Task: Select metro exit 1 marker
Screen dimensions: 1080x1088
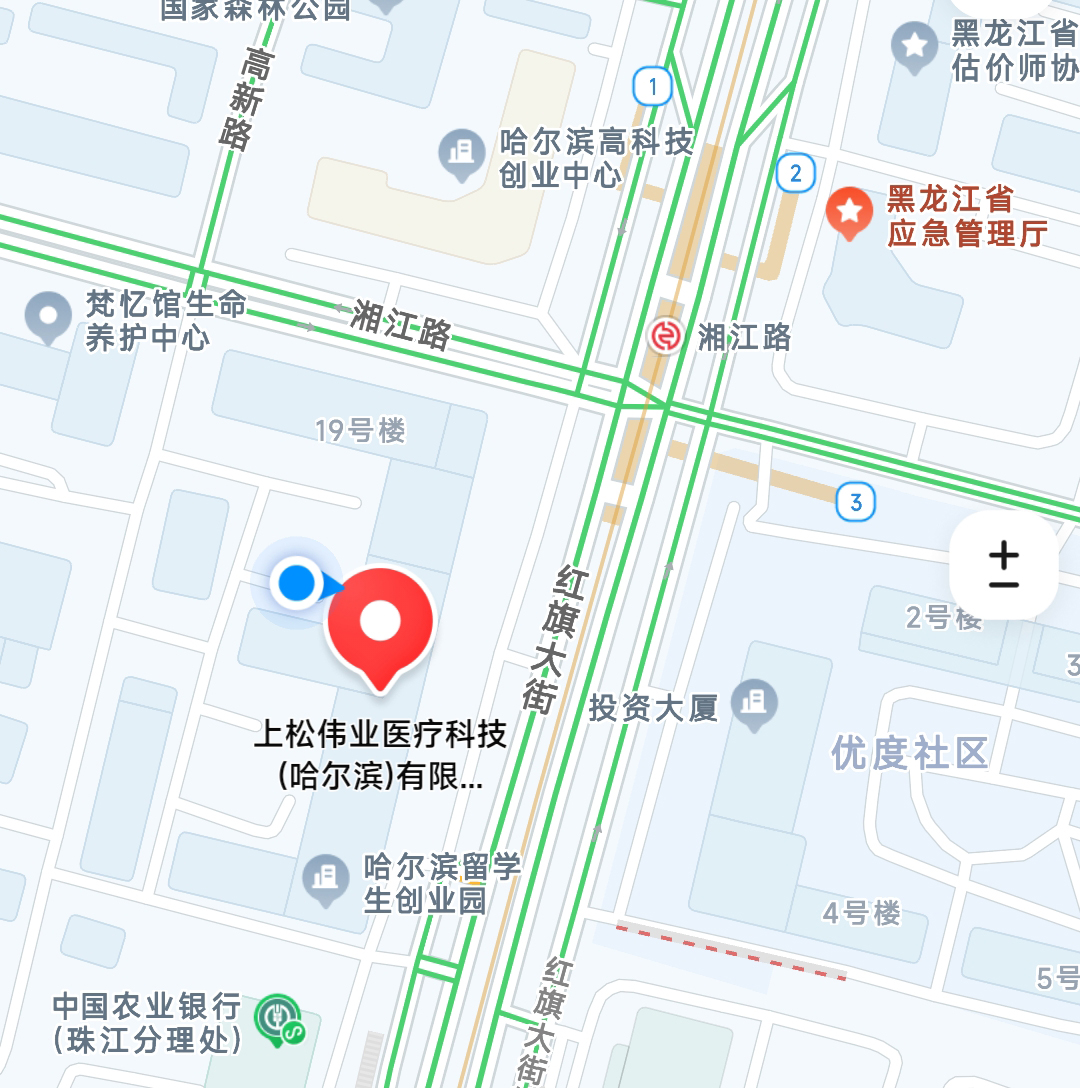Action: (x=653, y=87)
